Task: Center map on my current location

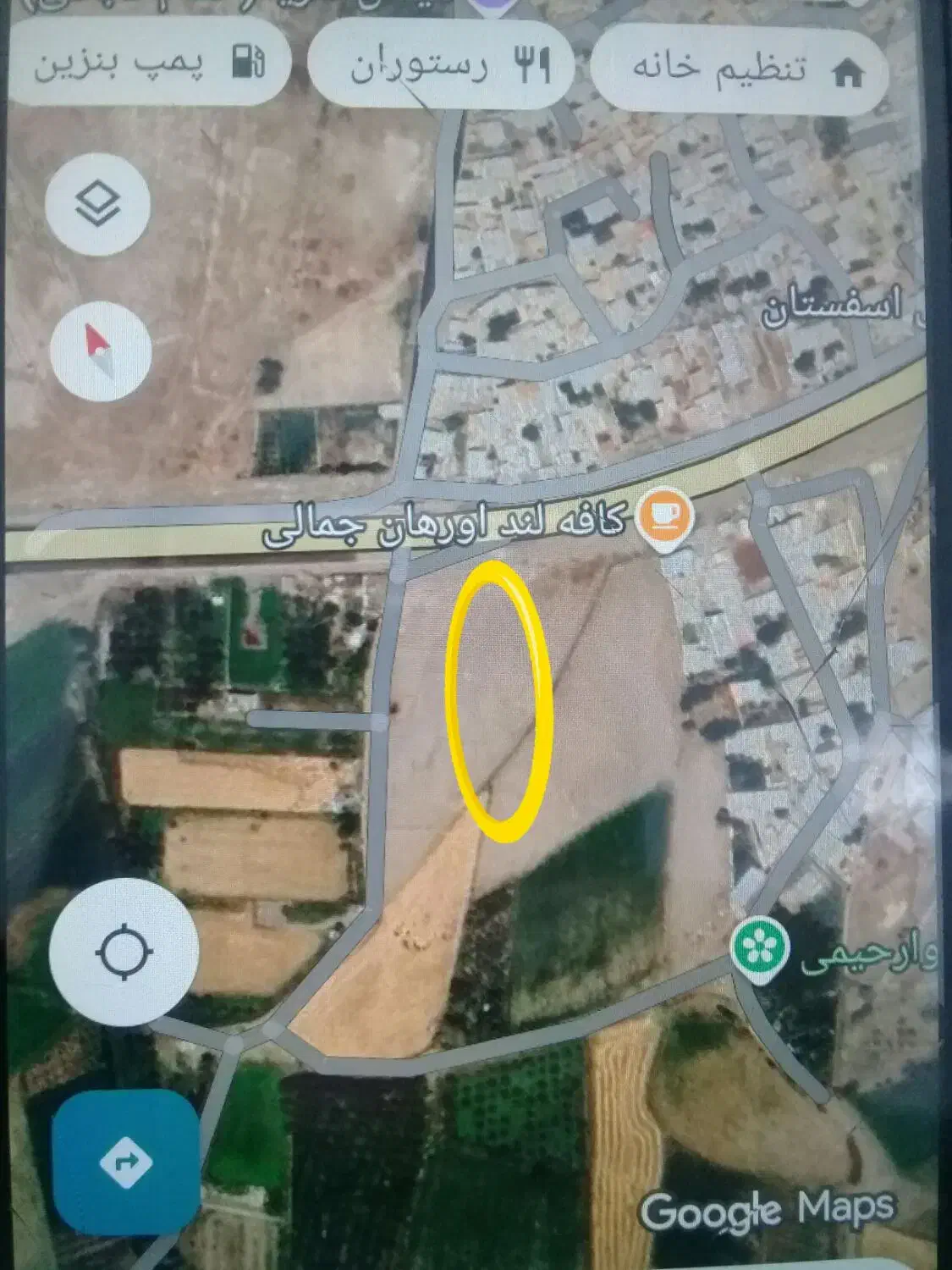Action: 124,952
